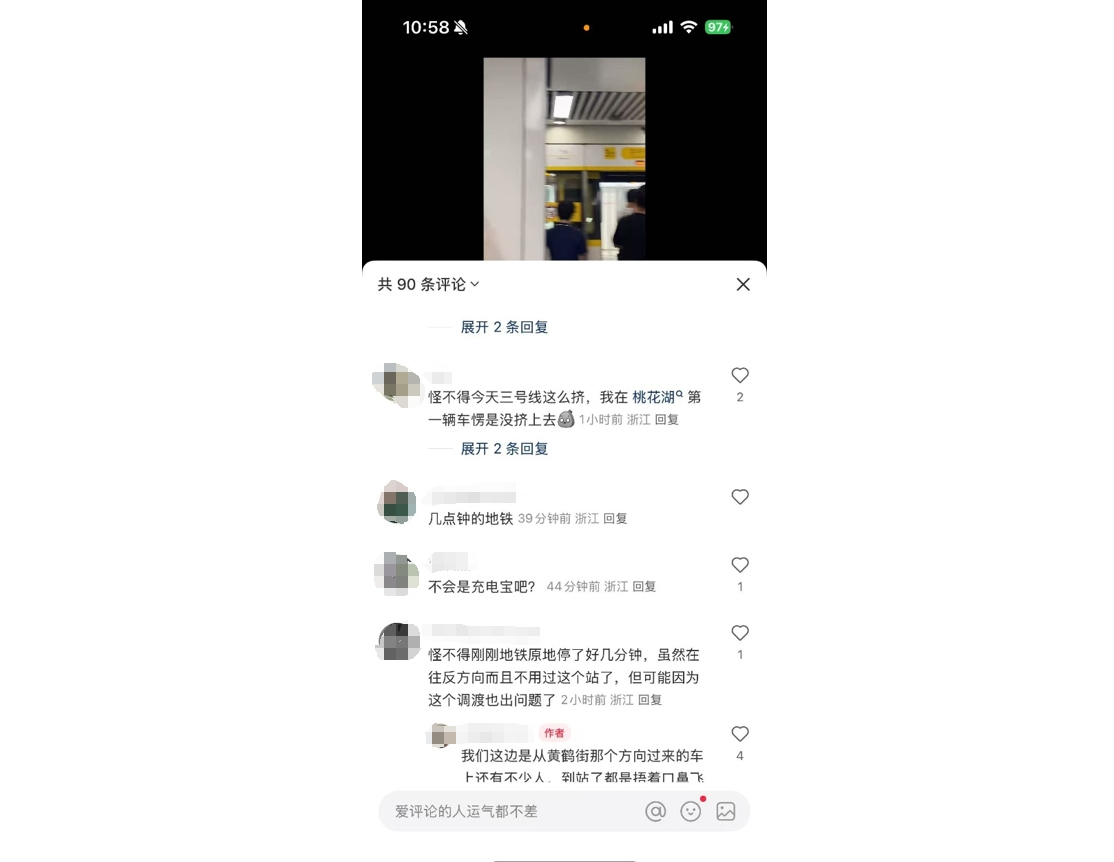Mention someone with the @ icon
This screenshot has width=1114, height=862.
[655, 812]
